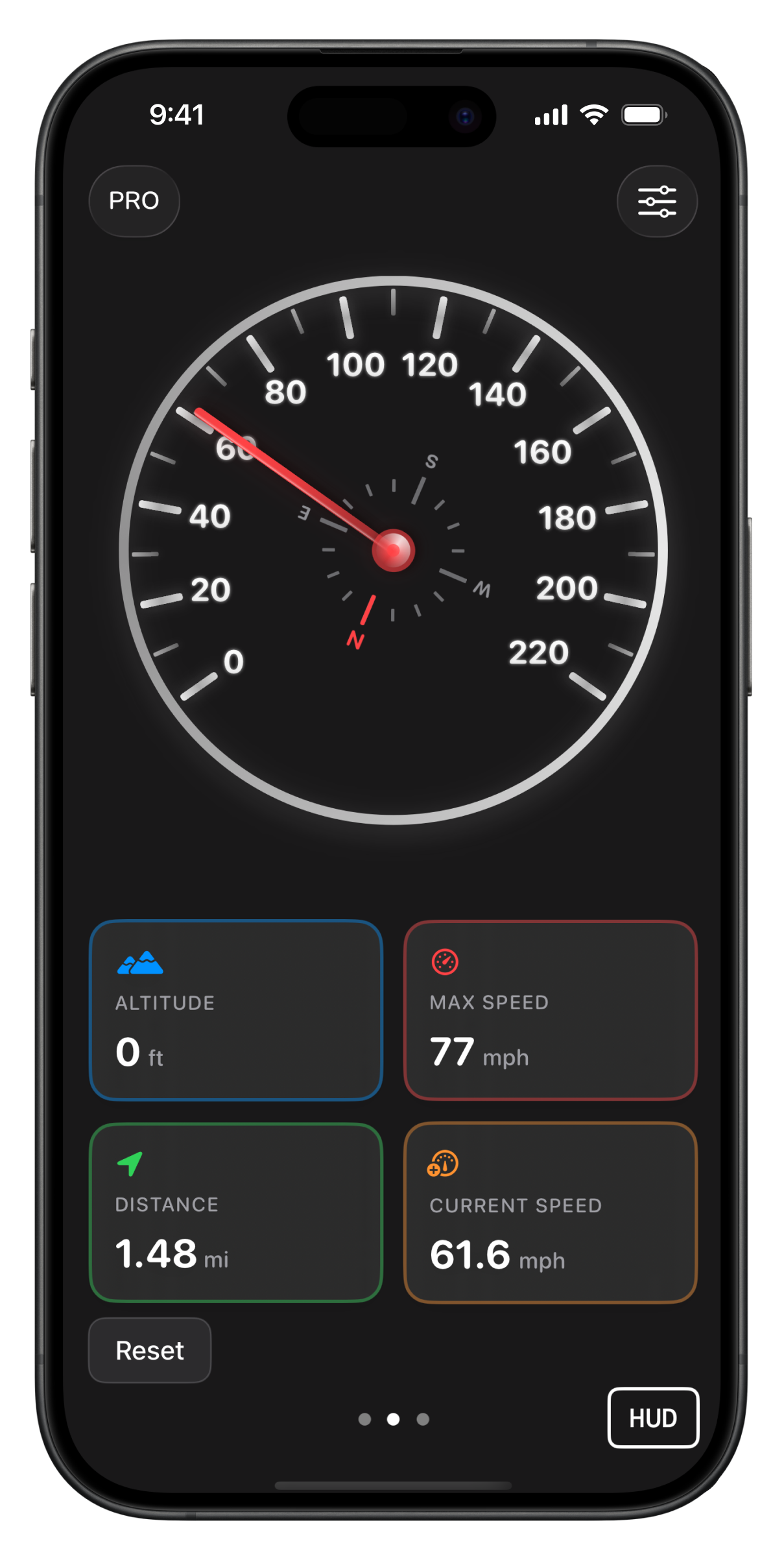Viewport: 784px width, 1560px height.
Task: Tap the PRO badge
Action: pos(134,201)
